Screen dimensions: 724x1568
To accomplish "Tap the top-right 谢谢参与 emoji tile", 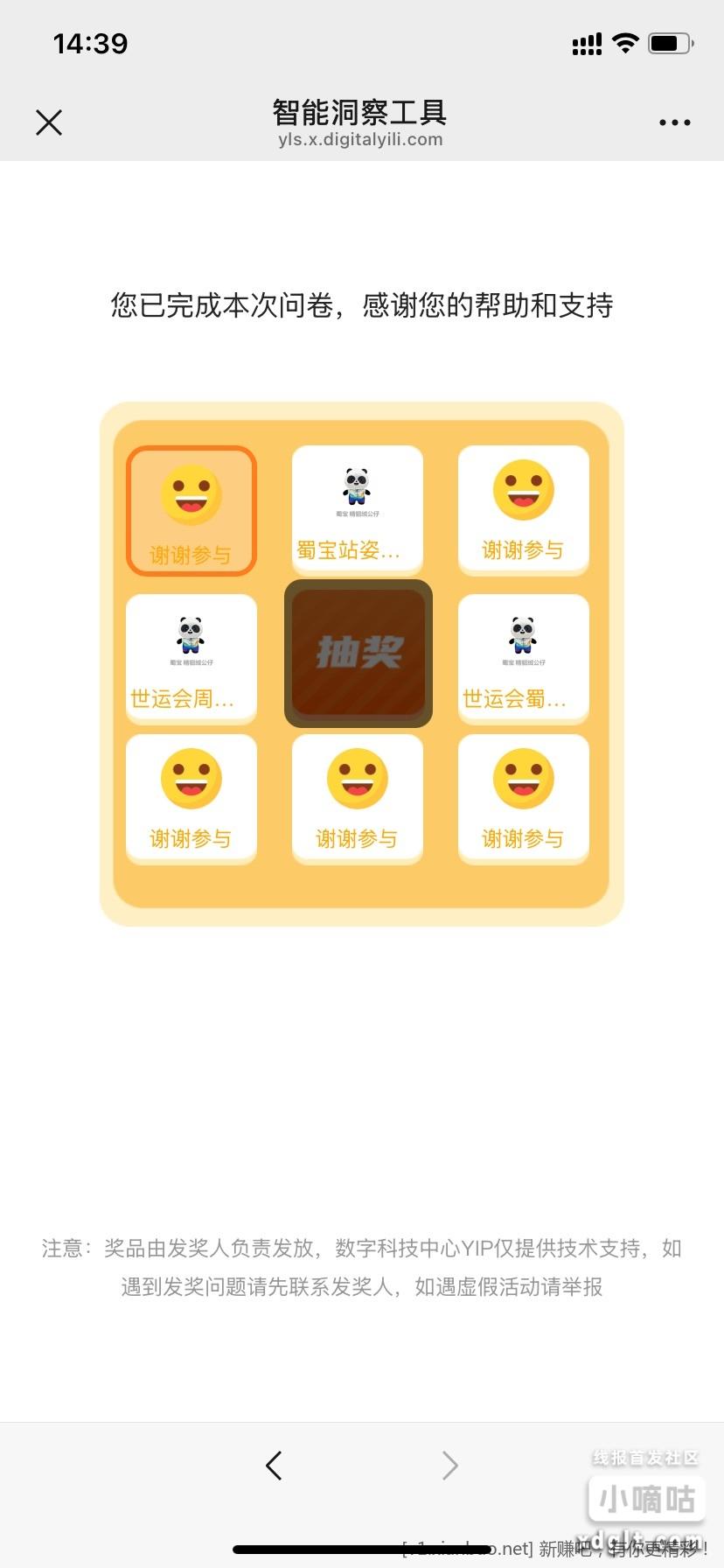I will click(x=523, y=509).
